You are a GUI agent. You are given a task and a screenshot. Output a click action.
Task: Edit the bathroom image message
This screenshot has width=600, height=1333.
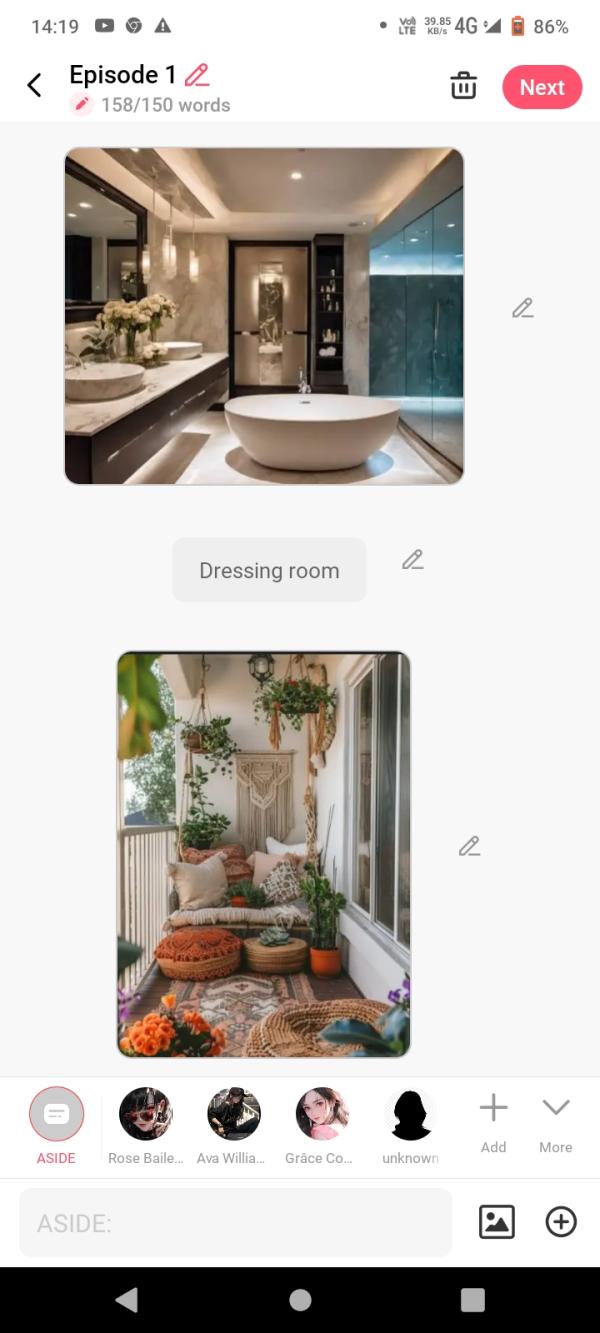coord(522,309)
